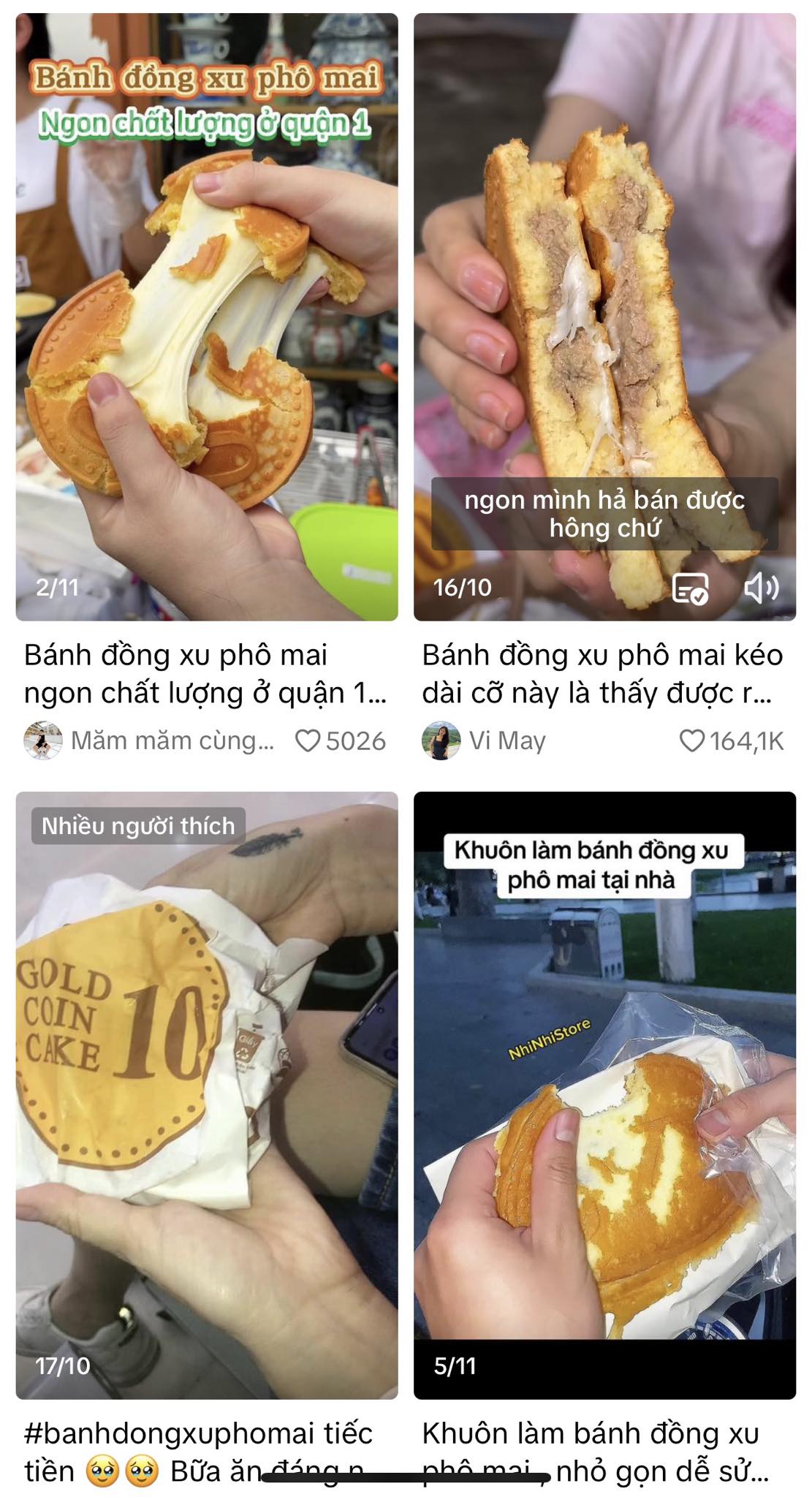Image resolution: width=812 pixels, height=1497 pixels.
Task: Open the Gold Coin Cake video
Action: click(x=207, y=1094)
